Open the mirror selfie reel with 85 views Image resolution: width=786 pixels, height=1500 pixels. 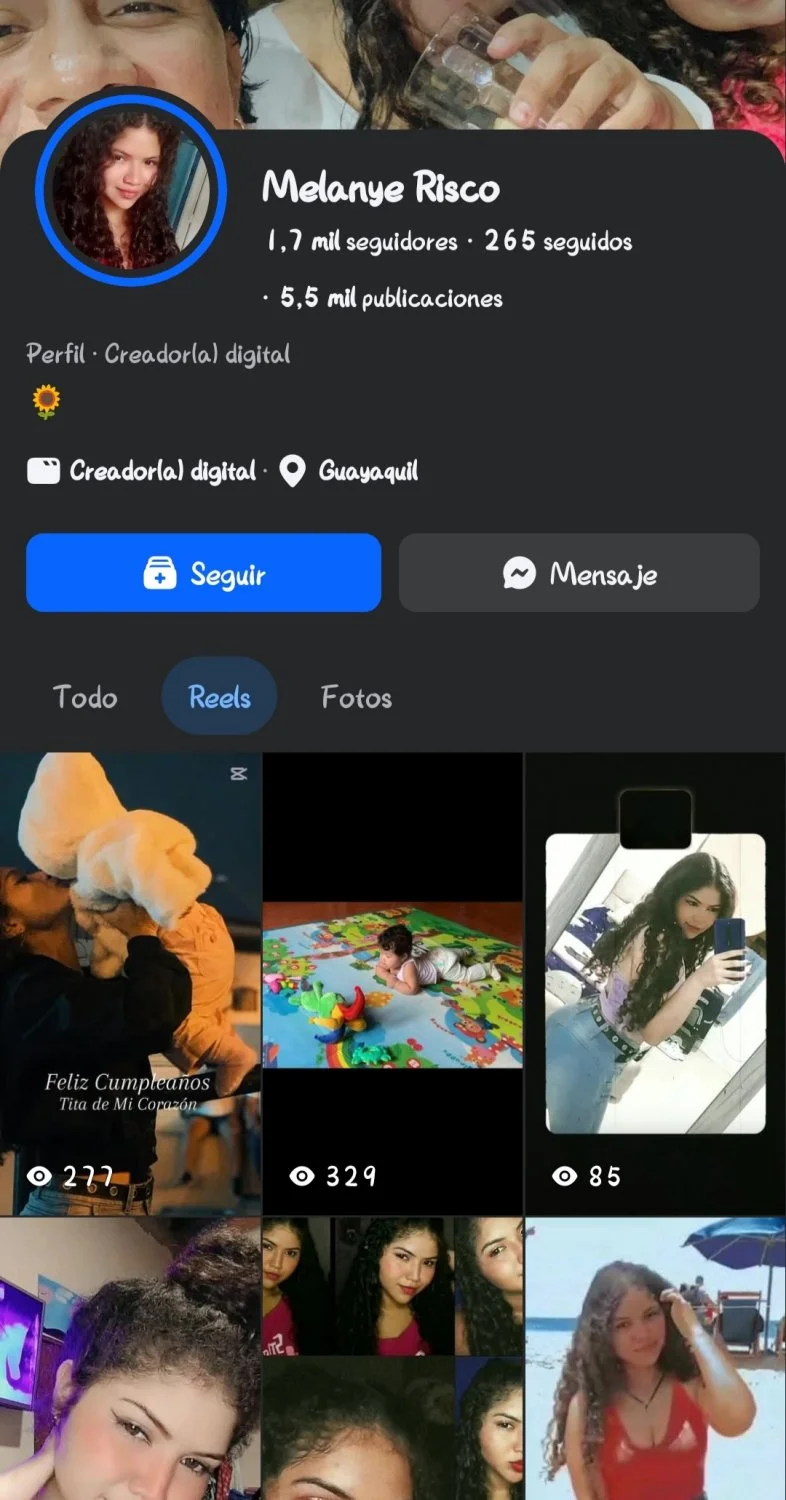pos(656,984)
